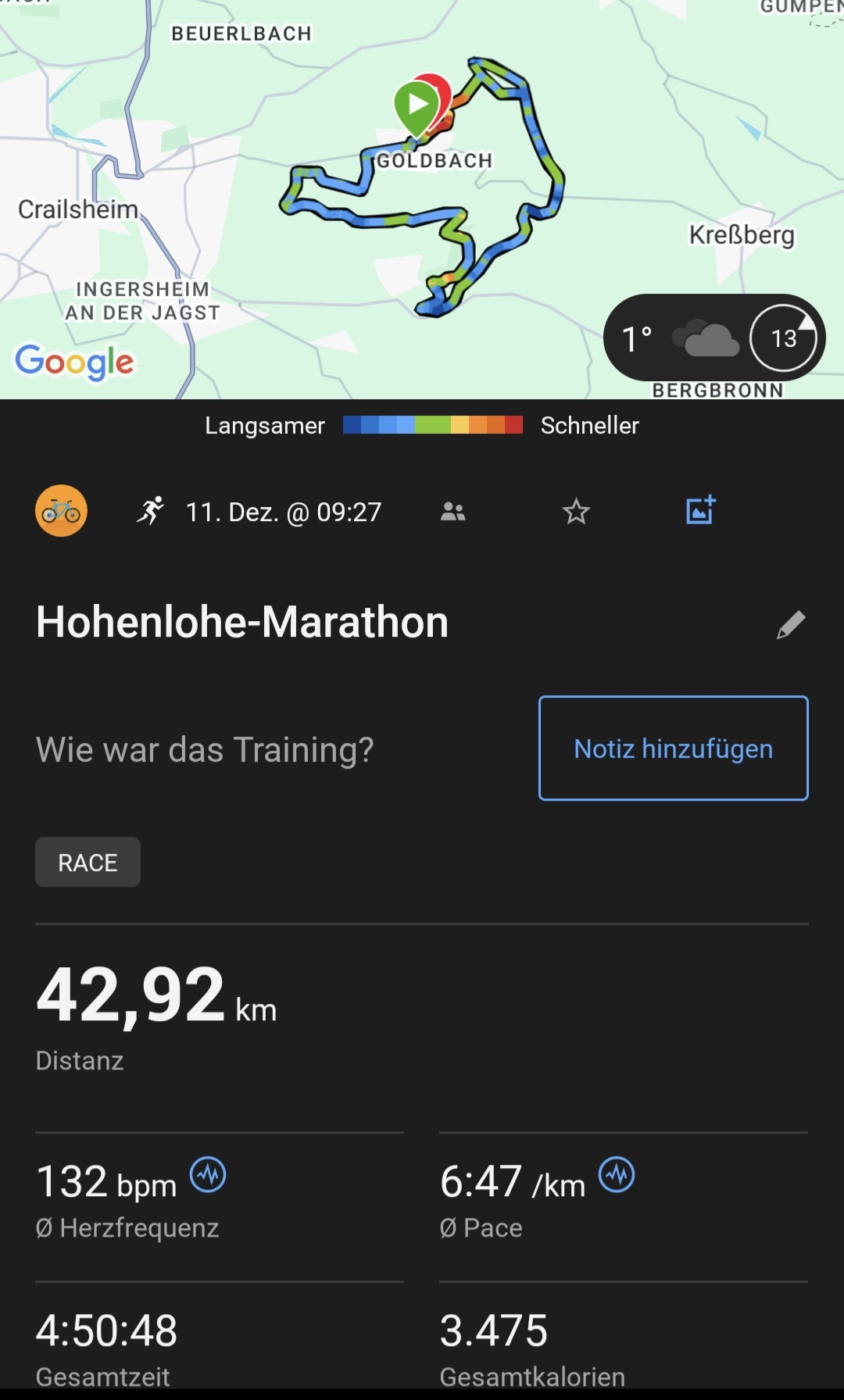Screen dimensions: 844x1400
Task: Add a photo to the activity
Action: [x=700, y=510]
